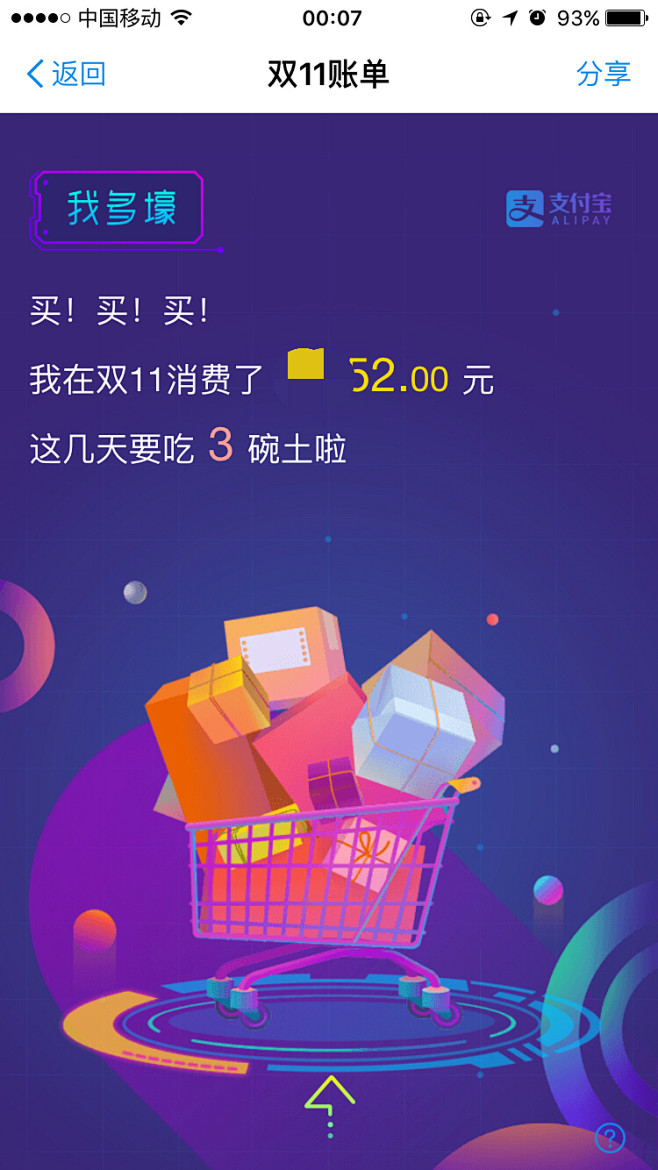Open the help question mark icon
Image resolution: width=658 pixels, height=1170 pixels.
point(609,1137)
